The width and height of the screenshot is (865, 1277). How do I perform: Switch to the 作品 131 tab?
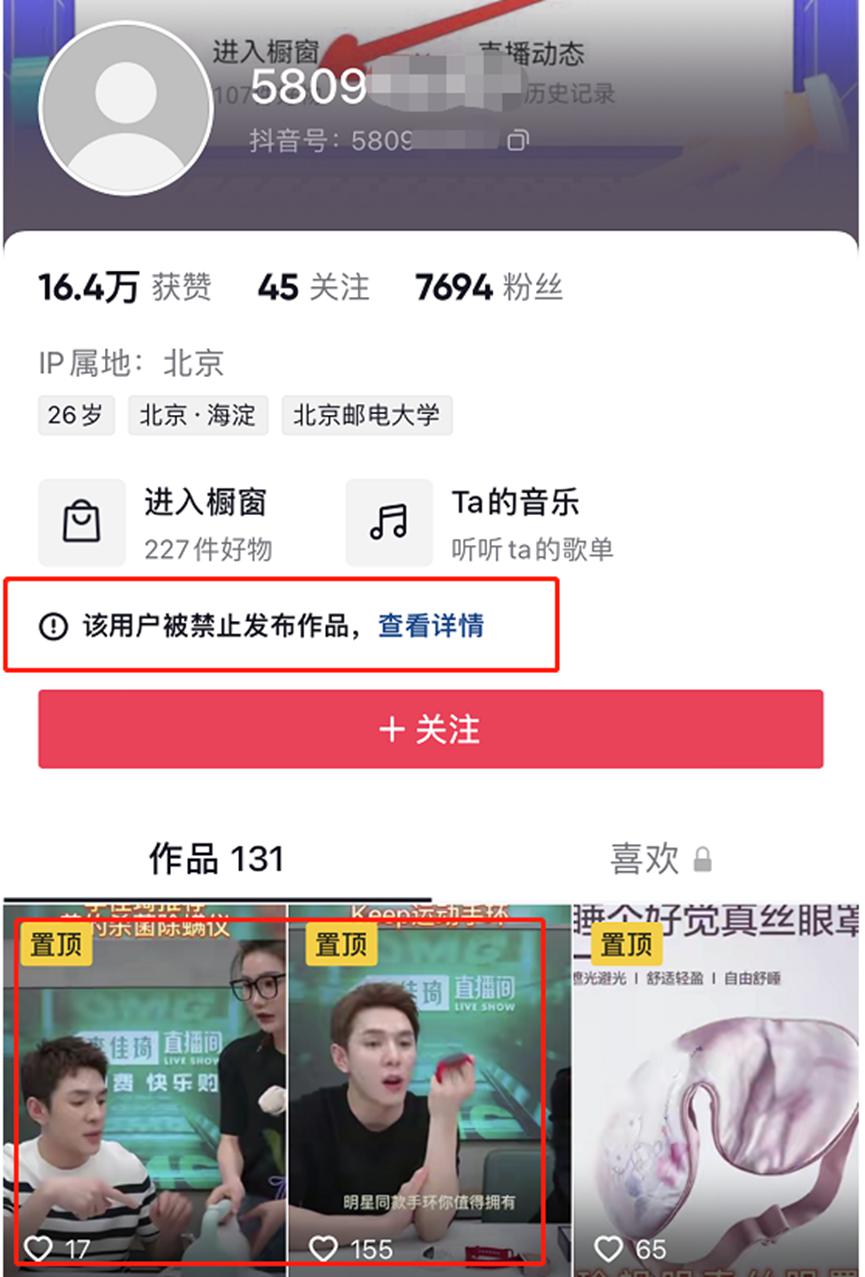216,858
